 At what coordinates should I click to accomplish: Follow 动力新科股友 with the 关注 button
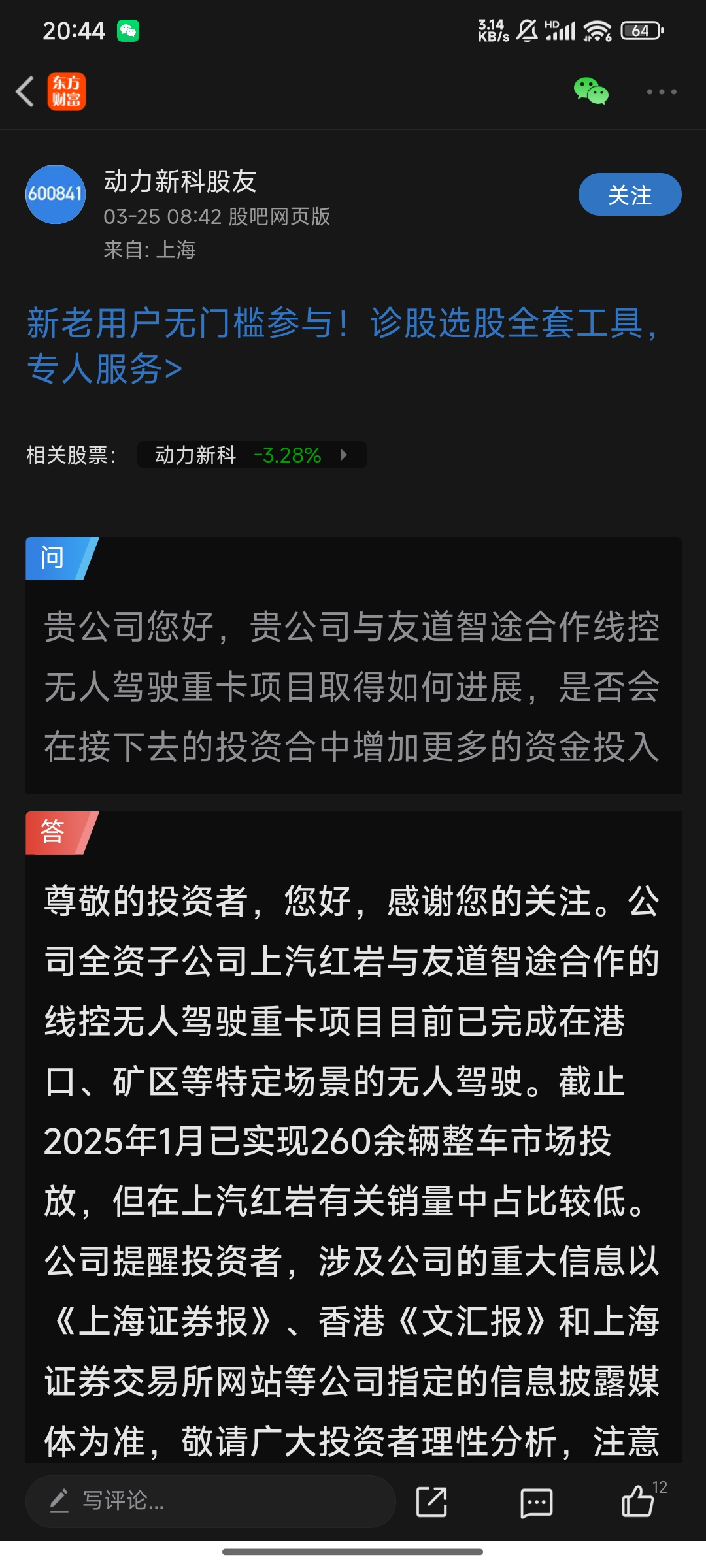(x=630, y=194)
